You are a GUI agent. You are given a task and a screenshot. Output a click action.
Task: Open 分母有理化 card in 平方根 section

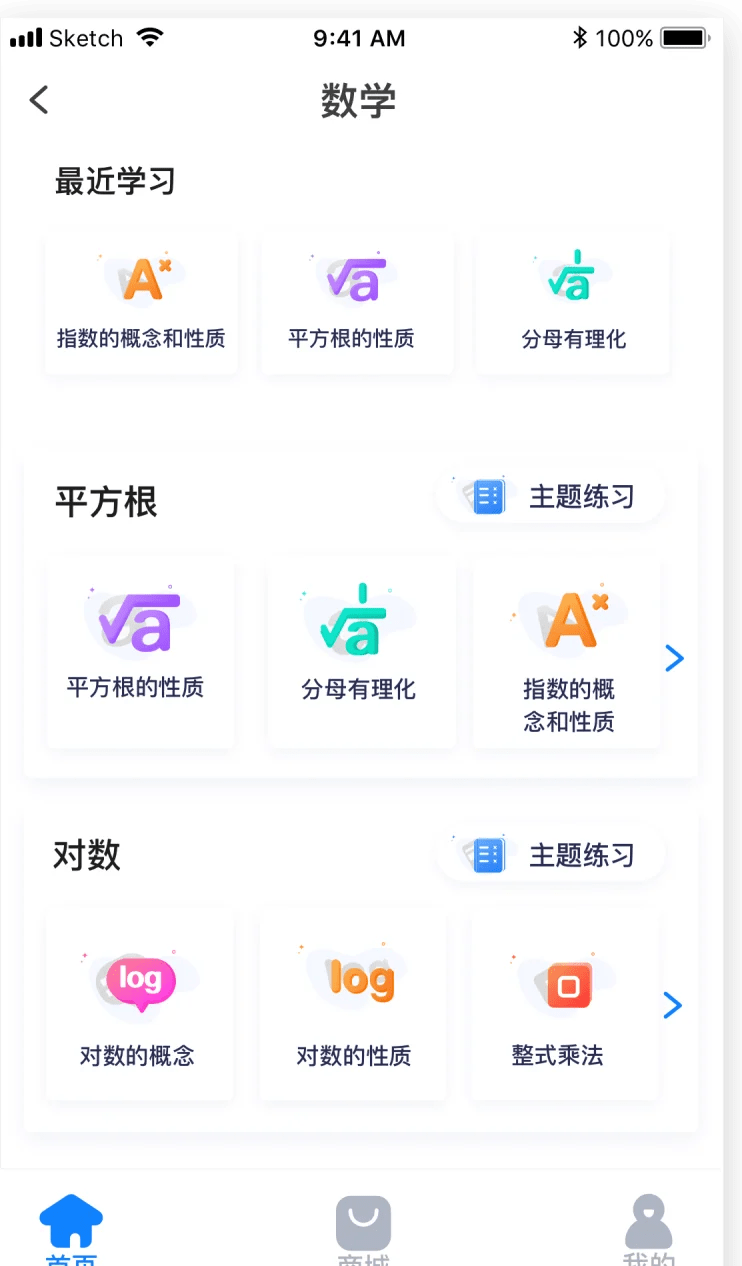coord(360,652)
